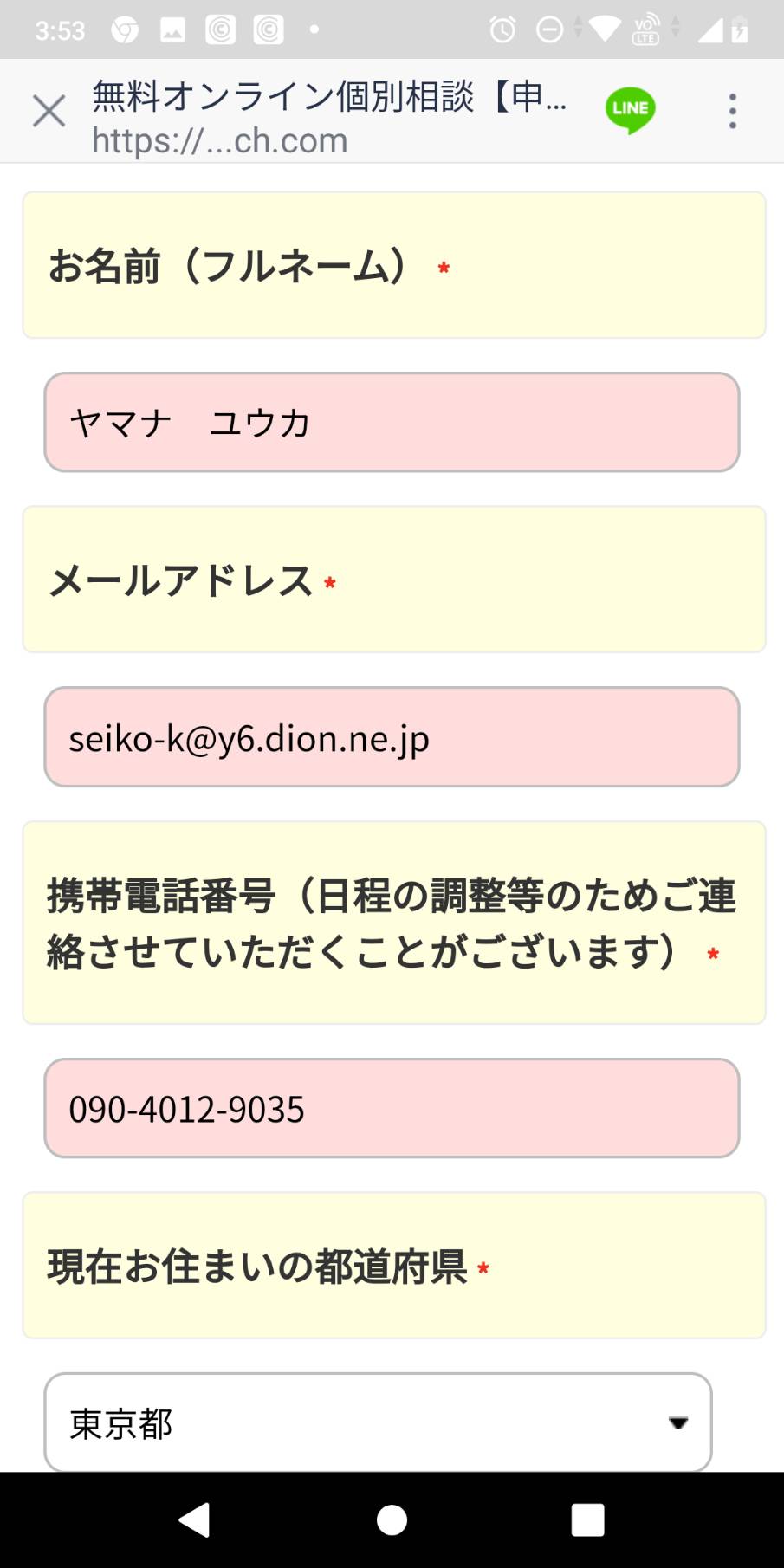Tap the page URL in the address bar

pyautogui.click(x=219, y=140)
